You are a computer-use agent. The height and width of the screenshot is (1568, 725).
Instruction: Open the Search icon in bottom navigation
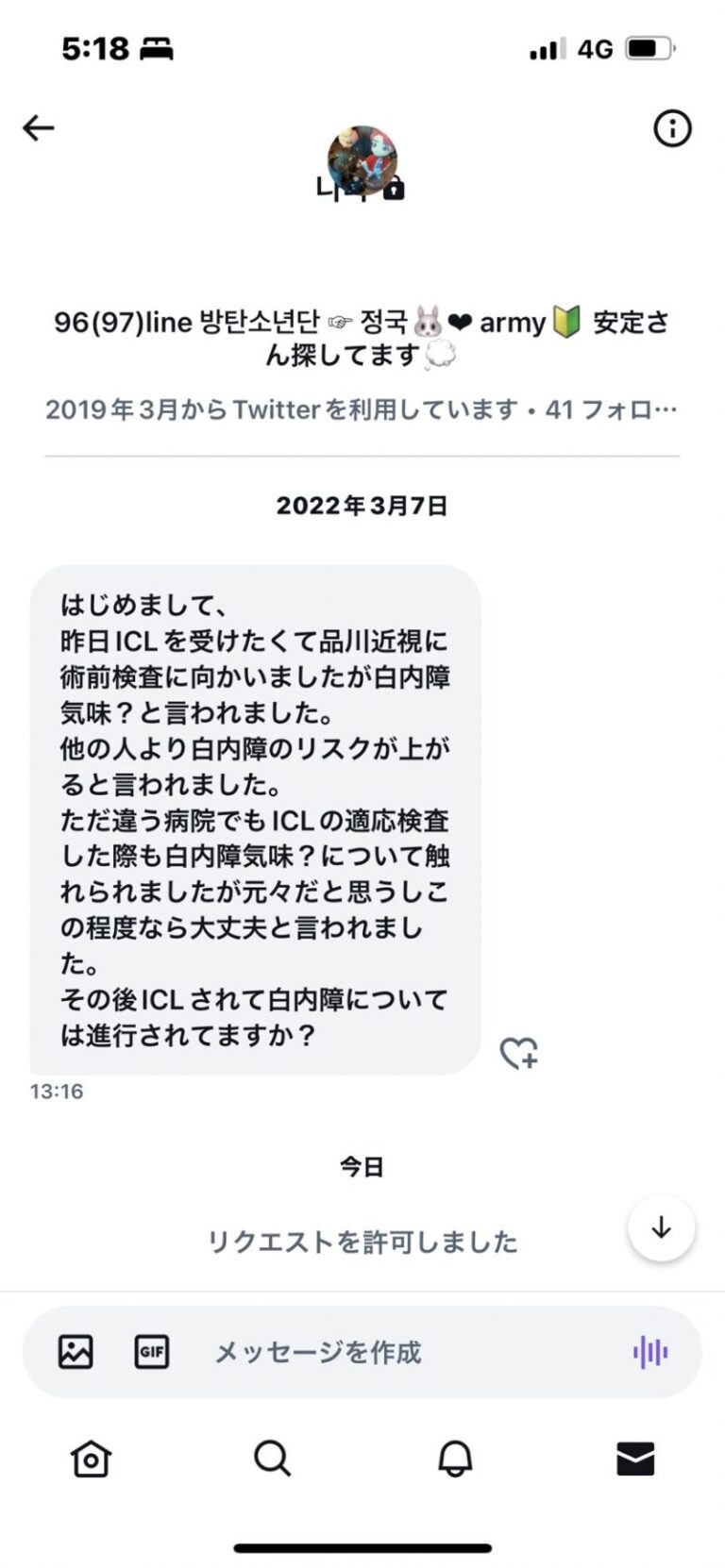pos(272,1460)
